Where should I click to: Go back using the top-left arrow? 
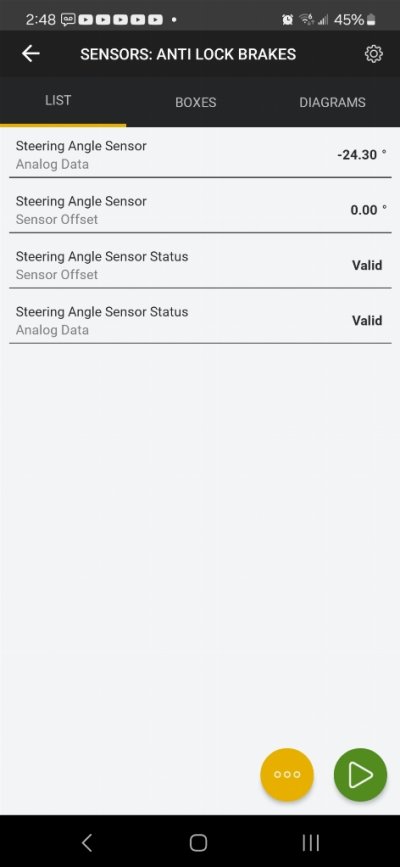point(30,54)
